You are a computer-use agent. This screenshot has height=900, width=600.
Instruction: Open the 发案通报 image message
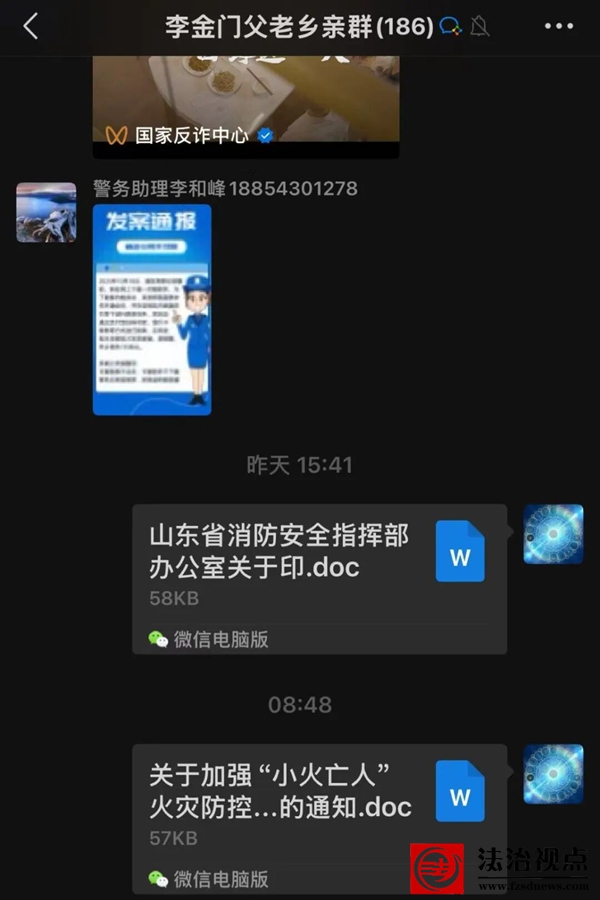(x=152, y=309)
